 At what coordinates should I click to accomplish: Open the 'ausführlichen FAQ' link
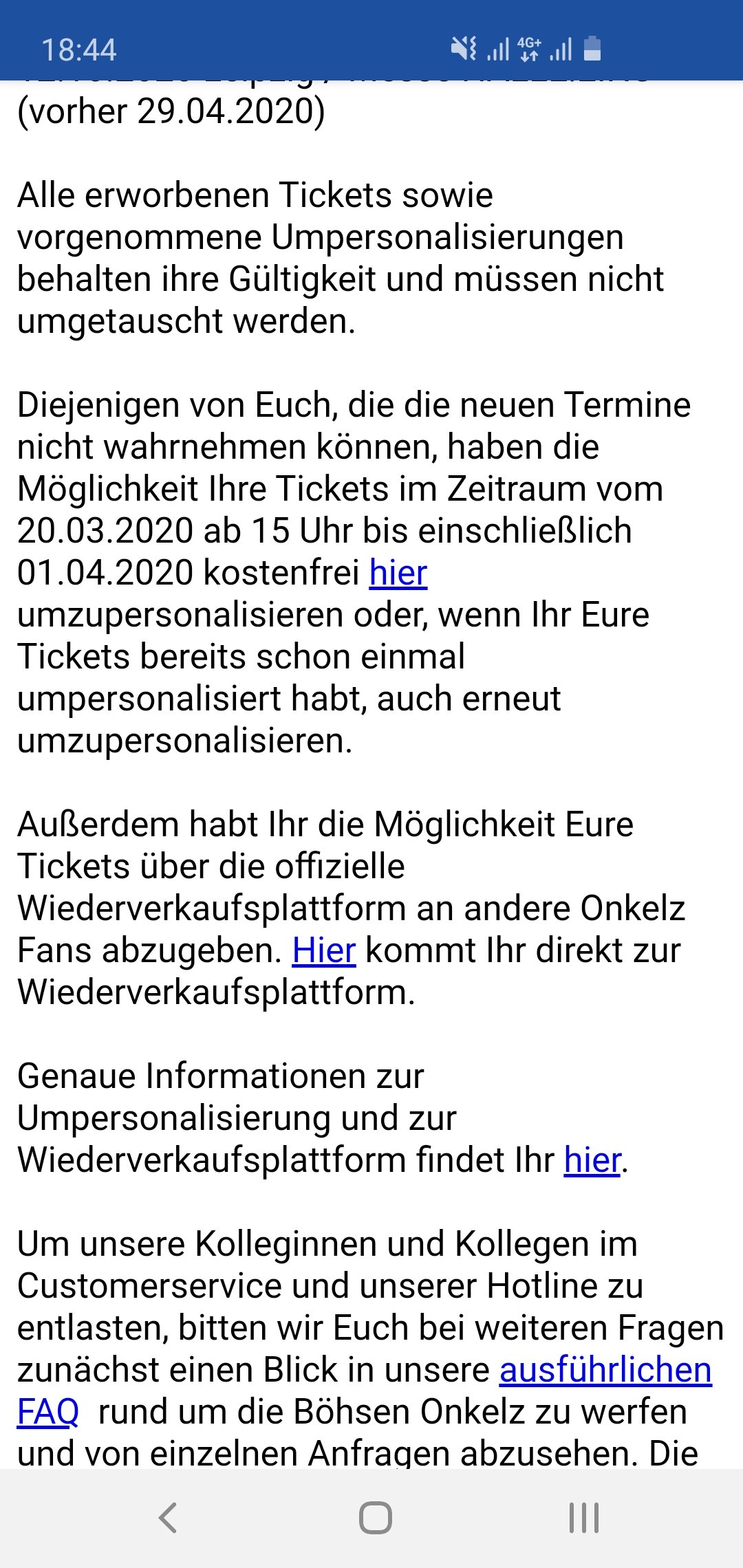coord(605,1370)
